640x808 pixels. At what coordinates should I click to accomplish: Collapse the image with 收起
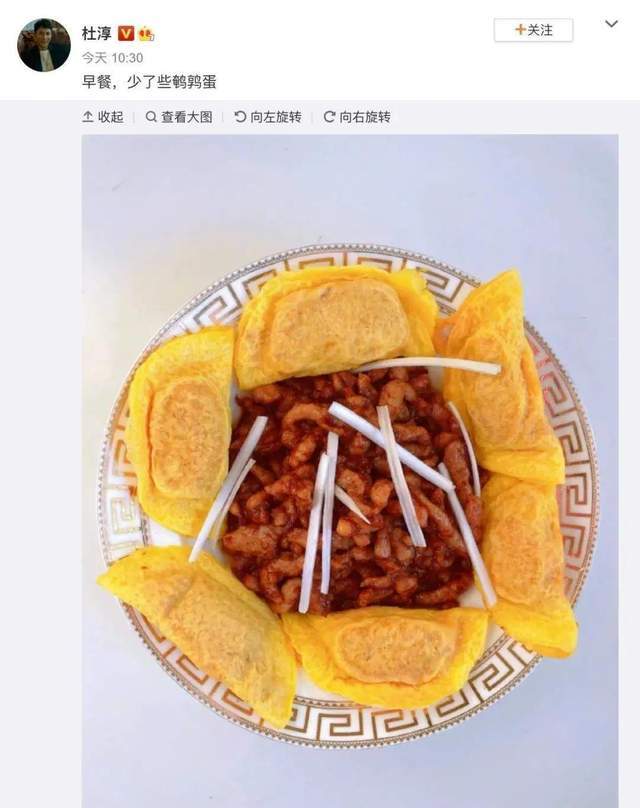[x=103, y=117]
